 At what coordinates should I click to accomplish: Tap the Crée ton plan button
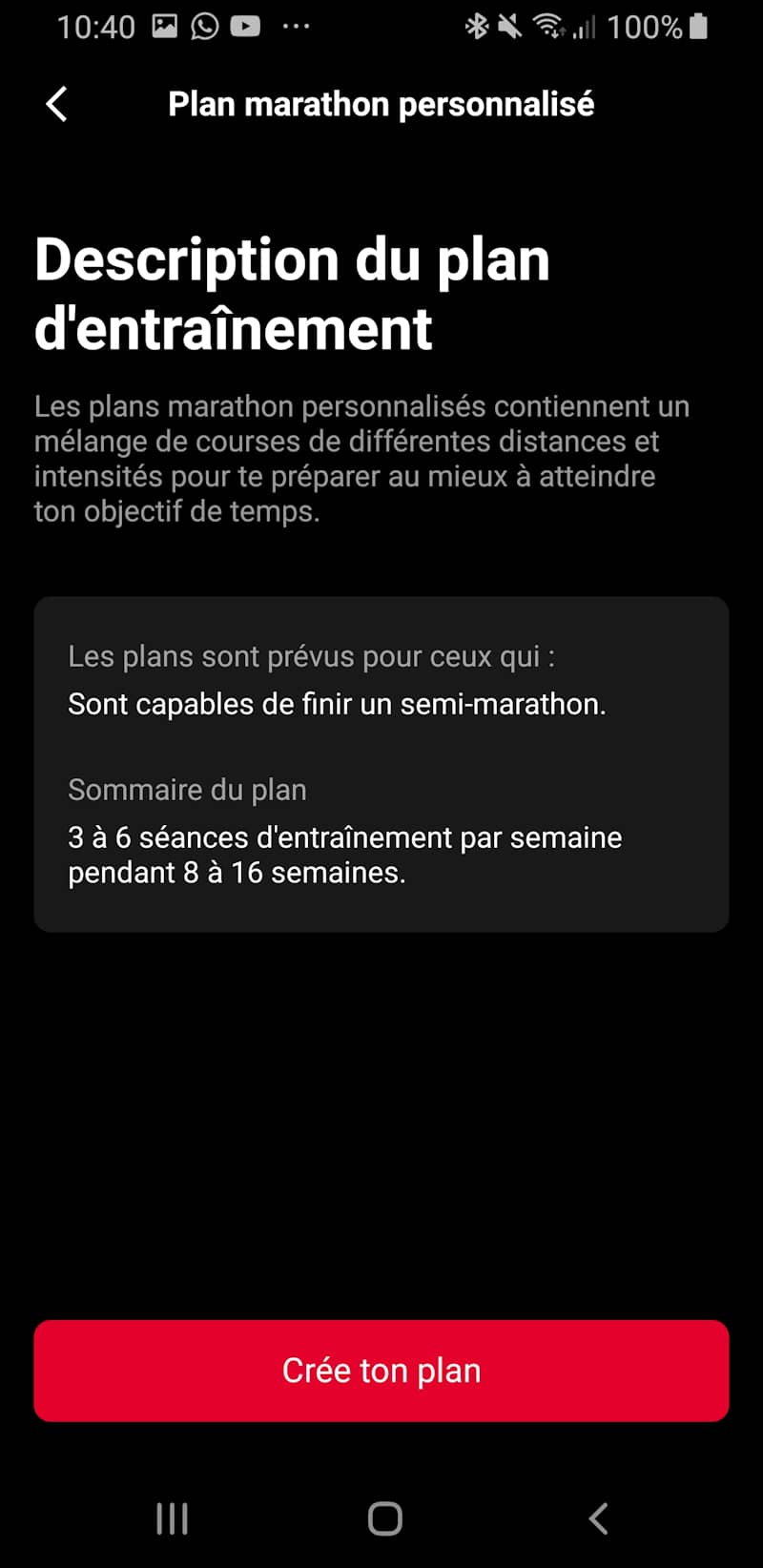point(381,1371)
